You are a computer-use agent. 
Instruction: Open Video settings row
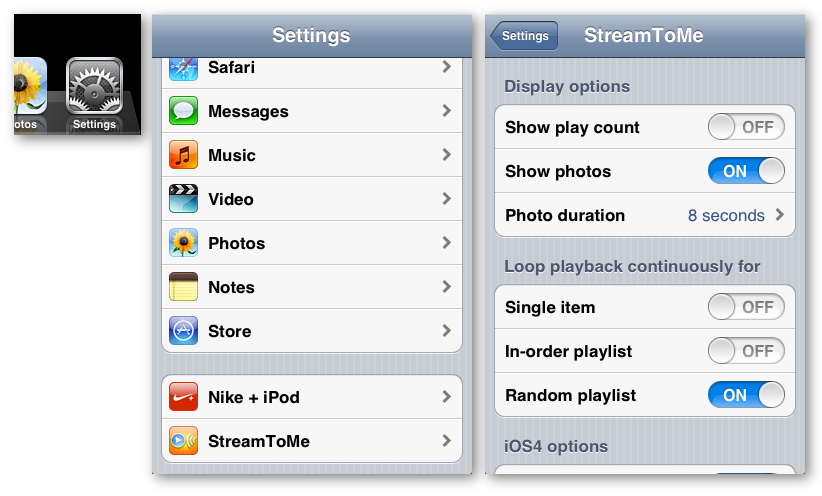[x=310, y=199]
